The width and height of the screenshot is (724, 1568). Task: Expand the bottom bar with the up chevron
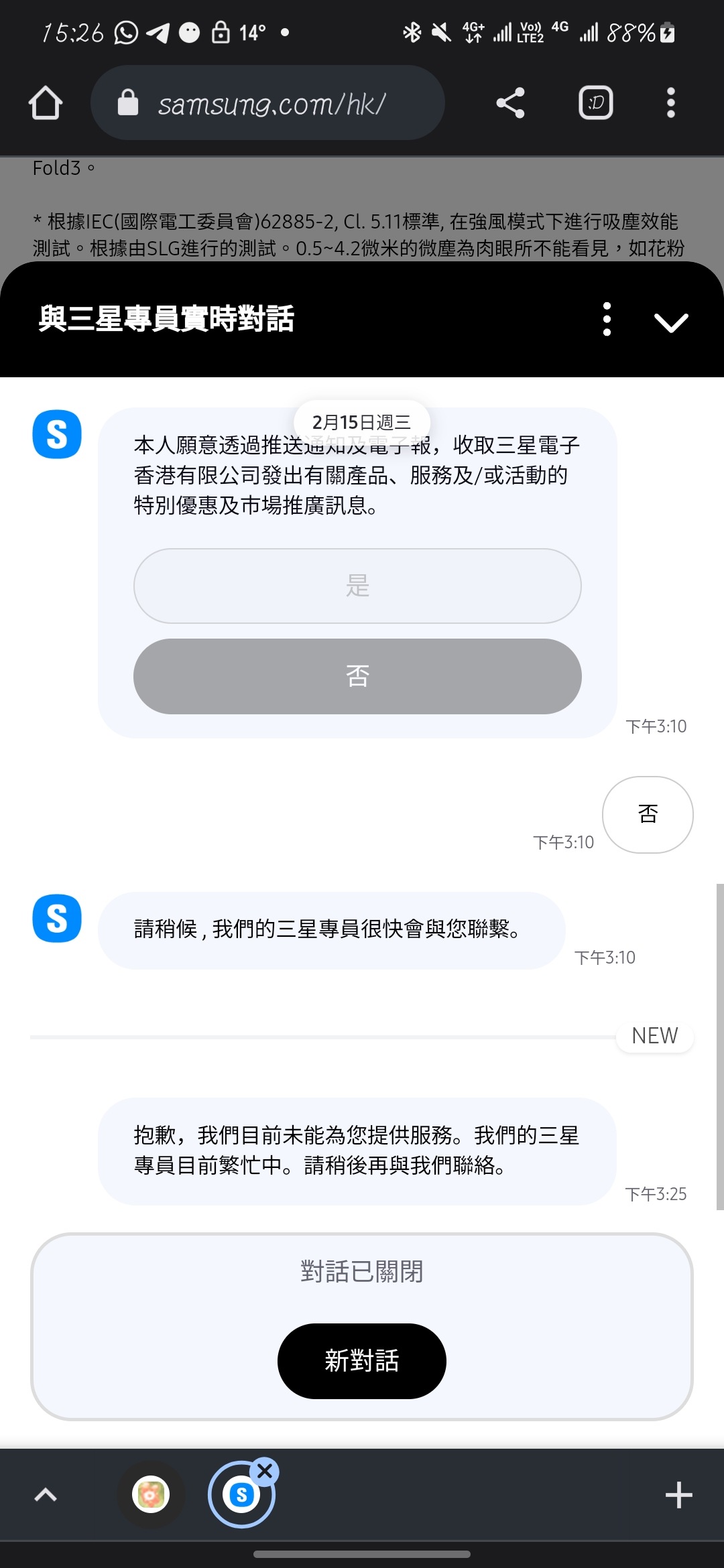coord(46,1494)
